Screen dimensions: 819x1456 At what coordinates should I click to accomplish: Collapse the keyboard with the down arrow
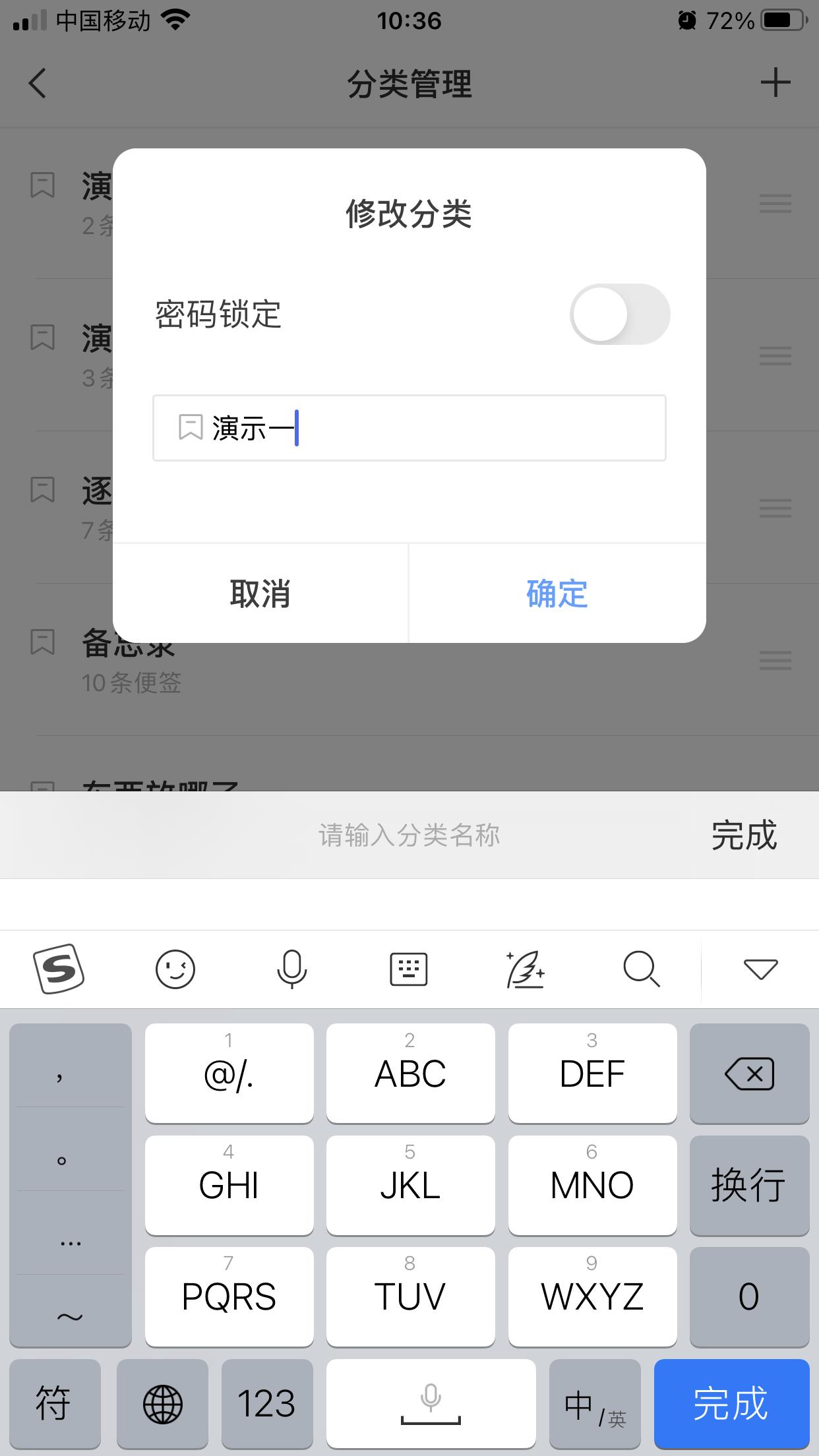[760, 969]
